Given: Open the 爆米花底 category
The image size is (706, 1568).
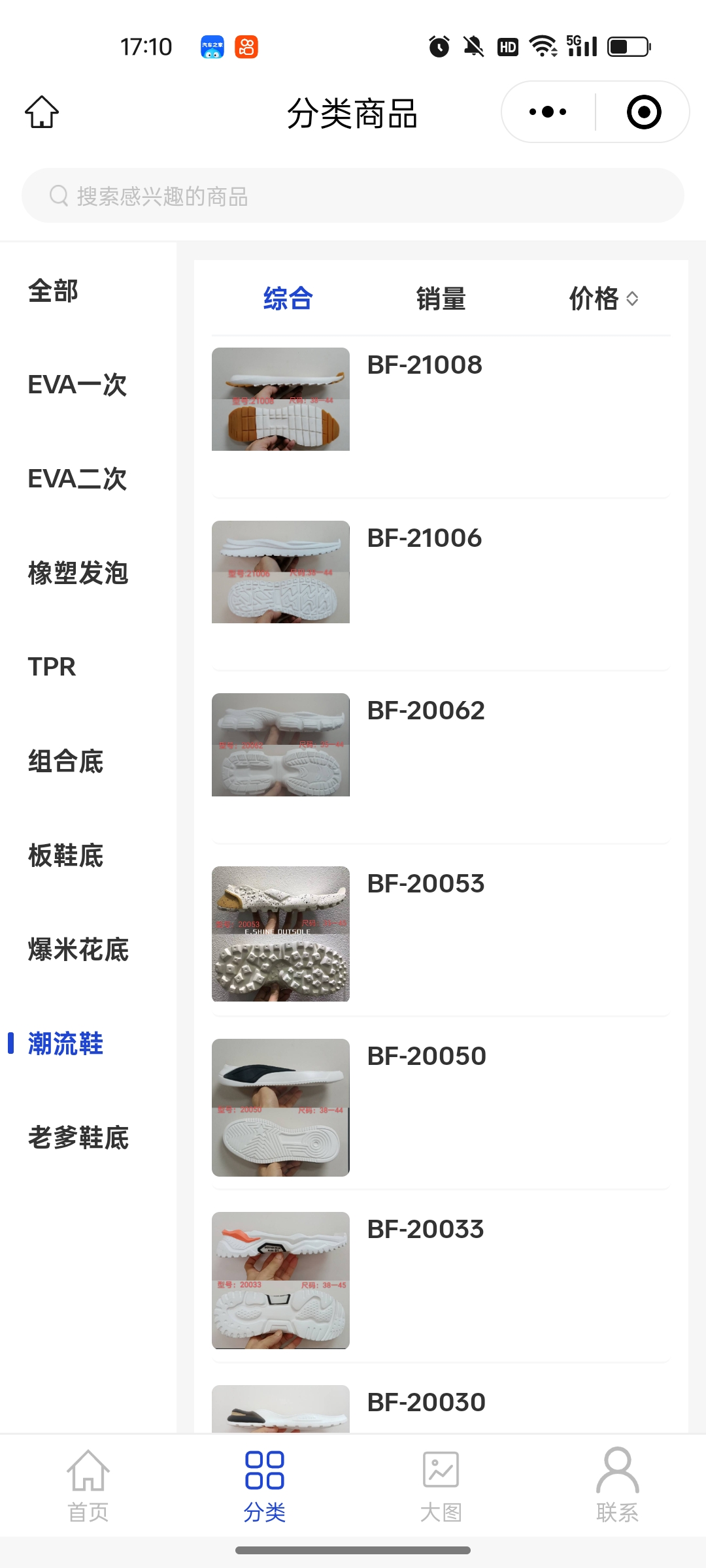Looking at the screenshot, I should click(78, 949).
